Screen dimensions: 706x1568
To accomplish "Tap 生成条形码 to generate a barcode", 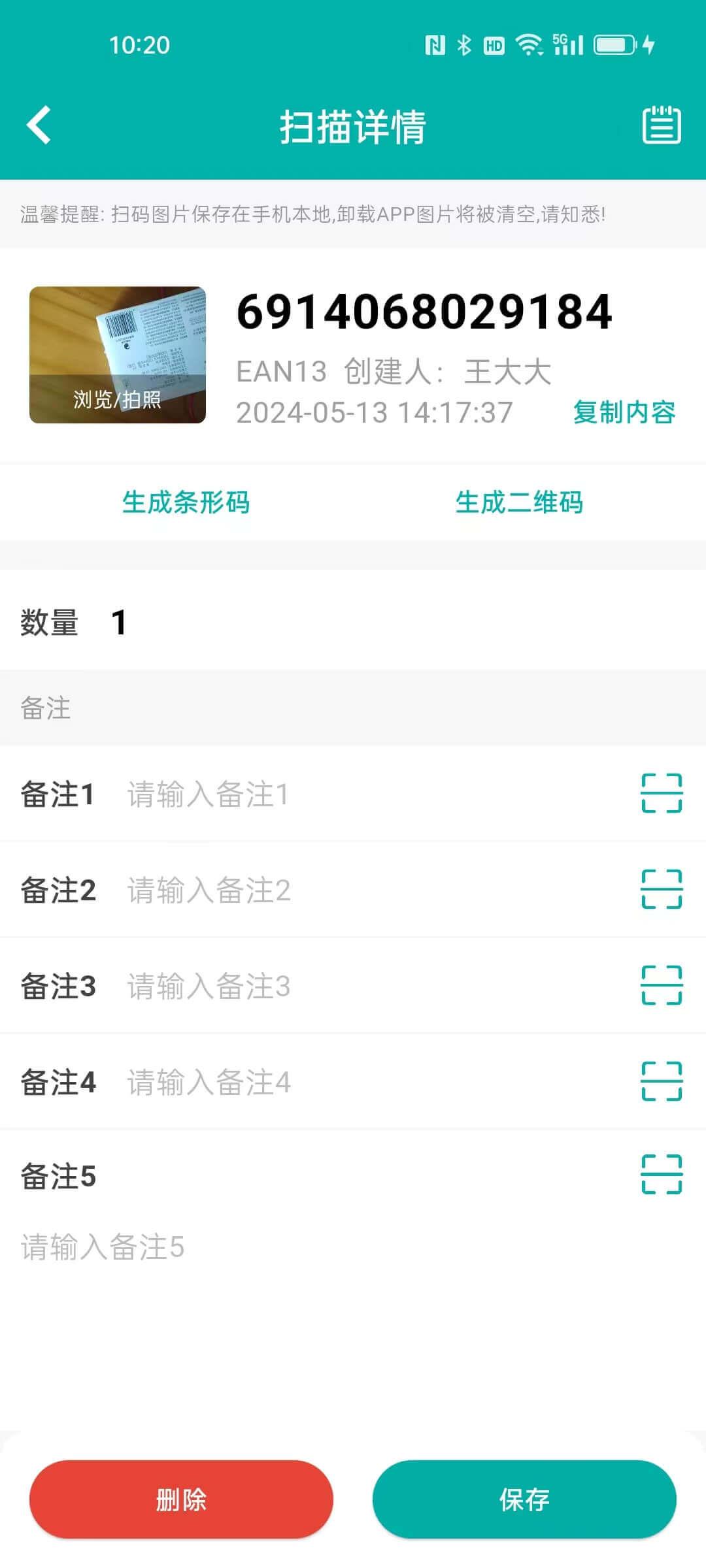I will click(186, 502).
